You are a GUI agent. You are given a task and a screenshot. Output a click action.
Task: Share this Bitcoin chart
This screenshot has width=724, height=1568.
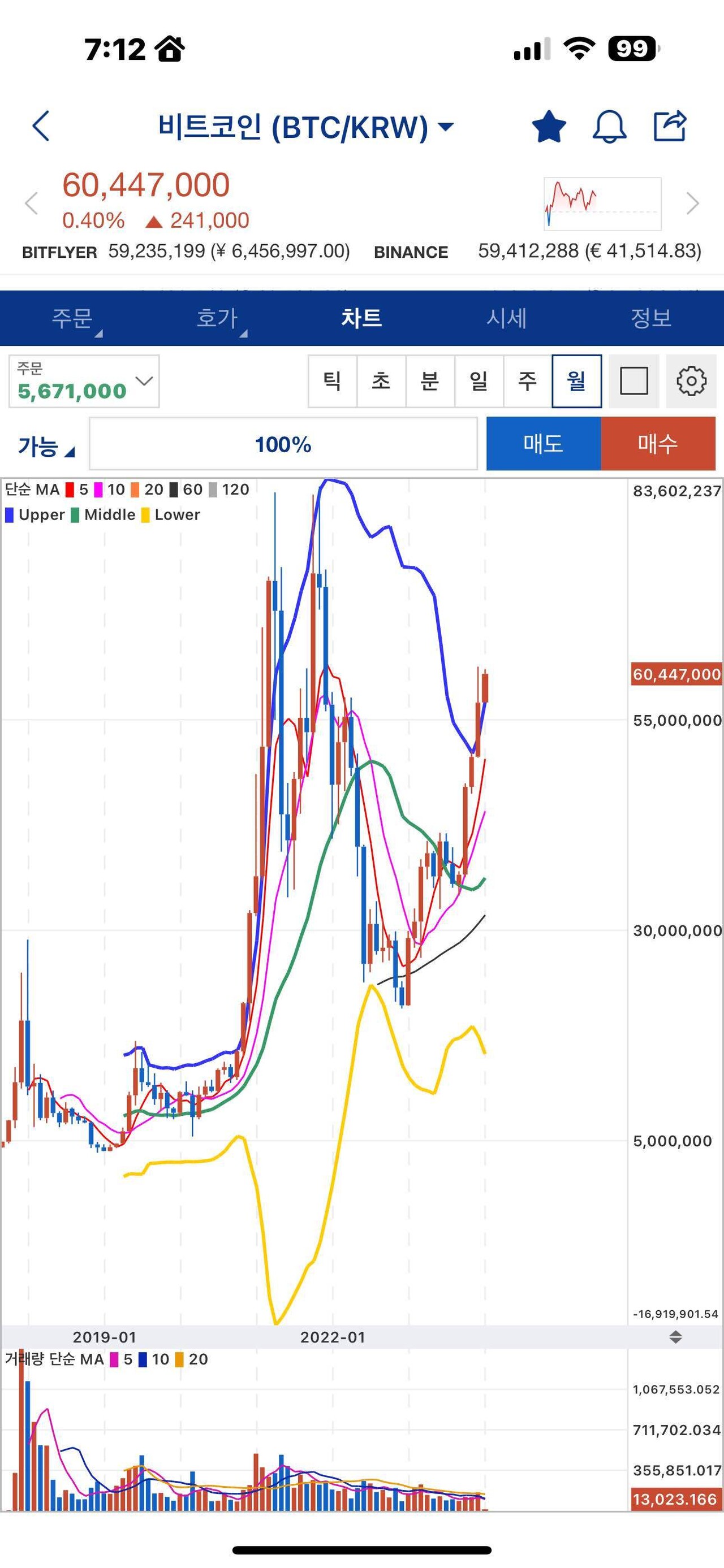[x=670, y=126]
